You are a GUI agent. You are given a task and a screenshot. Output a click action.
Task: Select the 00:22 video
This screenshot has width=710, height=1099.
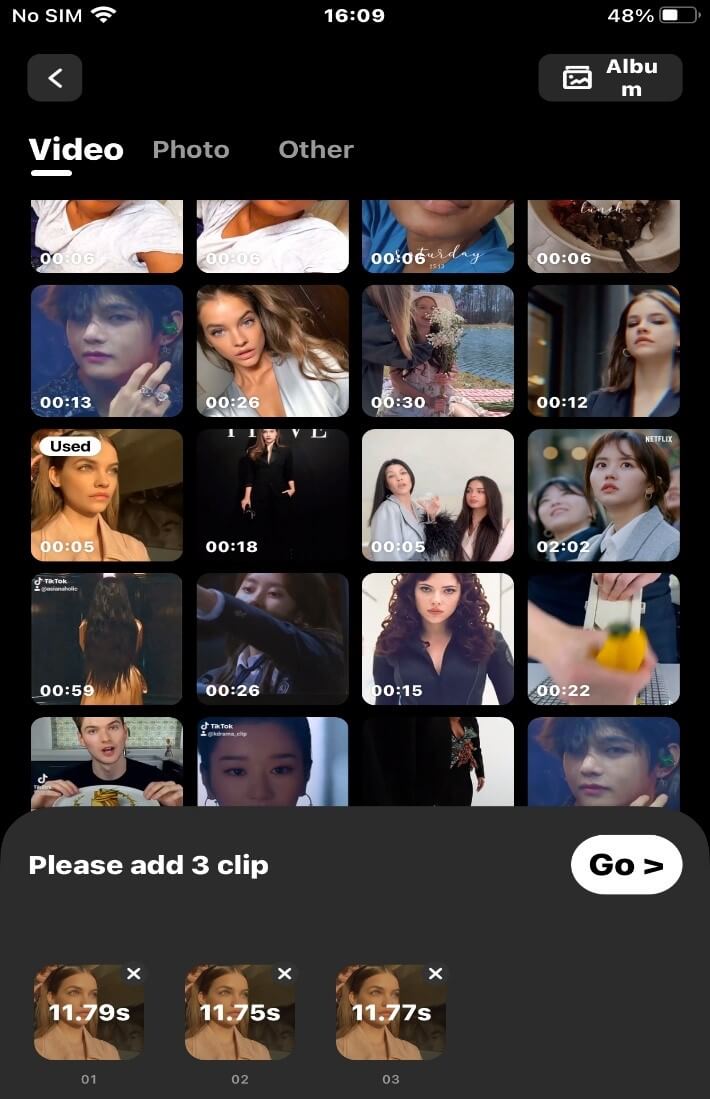coord(604,639)
